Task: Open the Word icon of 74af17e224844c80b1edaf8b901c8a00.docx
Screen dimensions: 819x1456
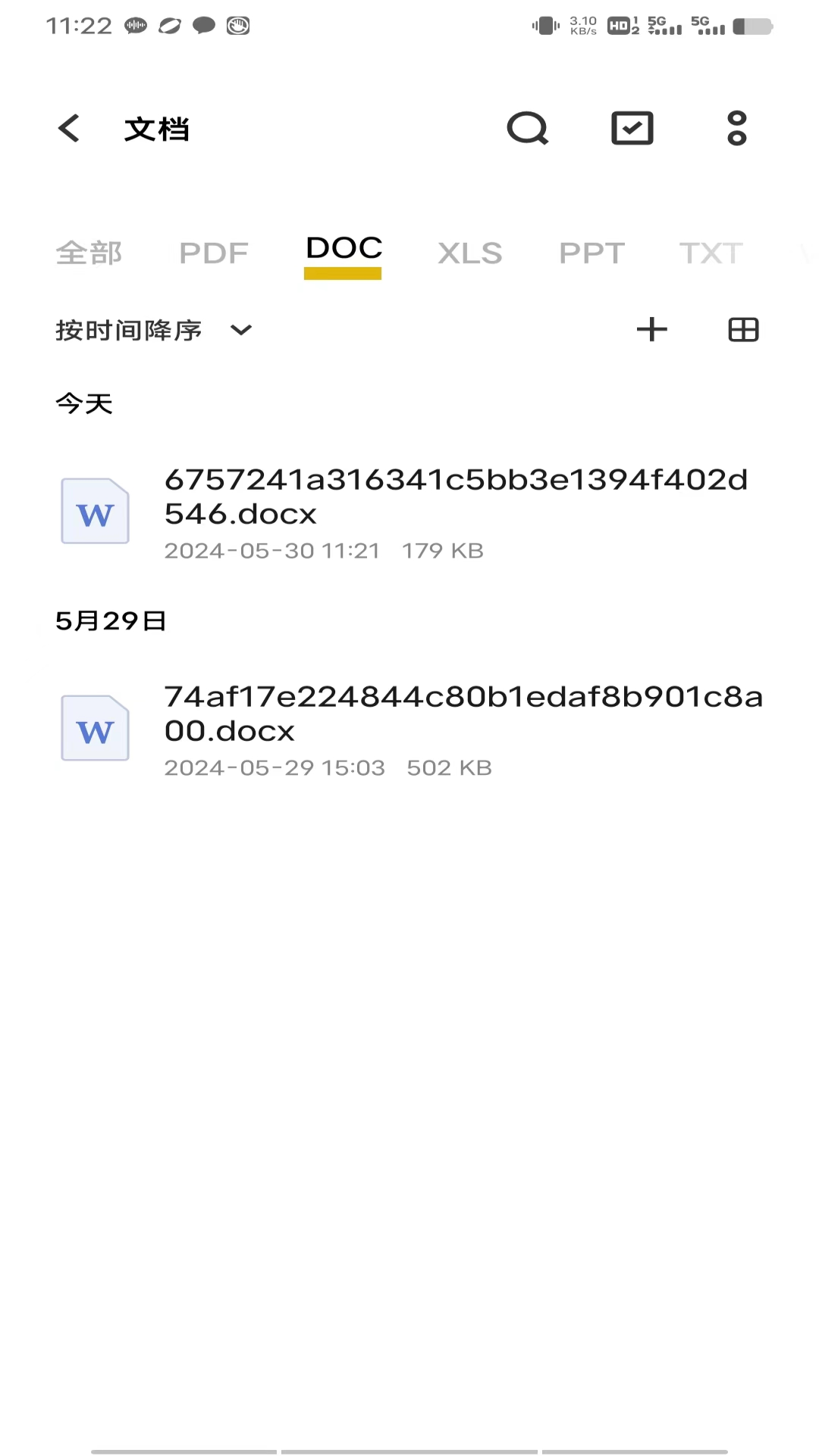Action: [x=94, y=730]
